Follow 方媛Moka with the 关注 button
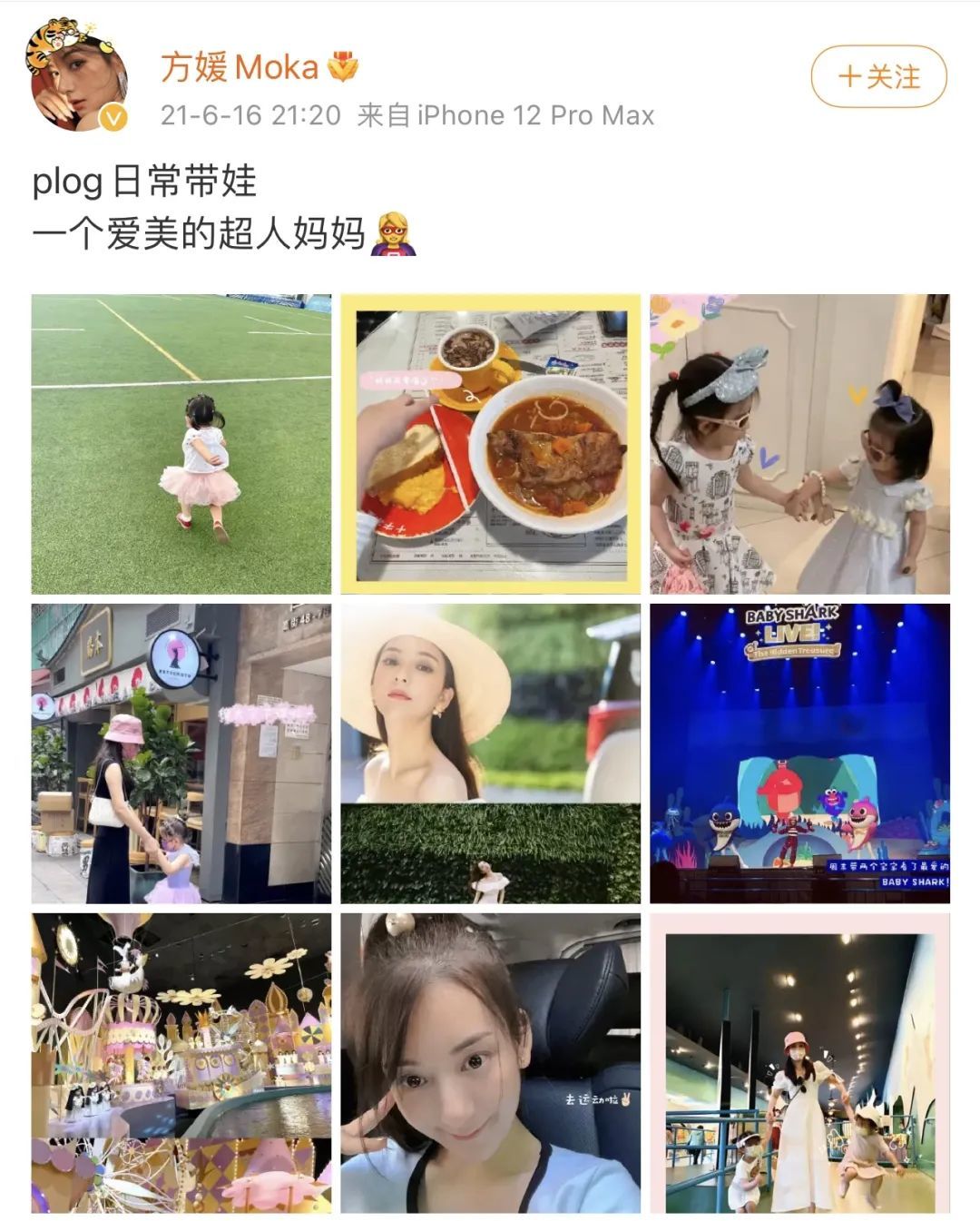 click(x=877, y=77)
